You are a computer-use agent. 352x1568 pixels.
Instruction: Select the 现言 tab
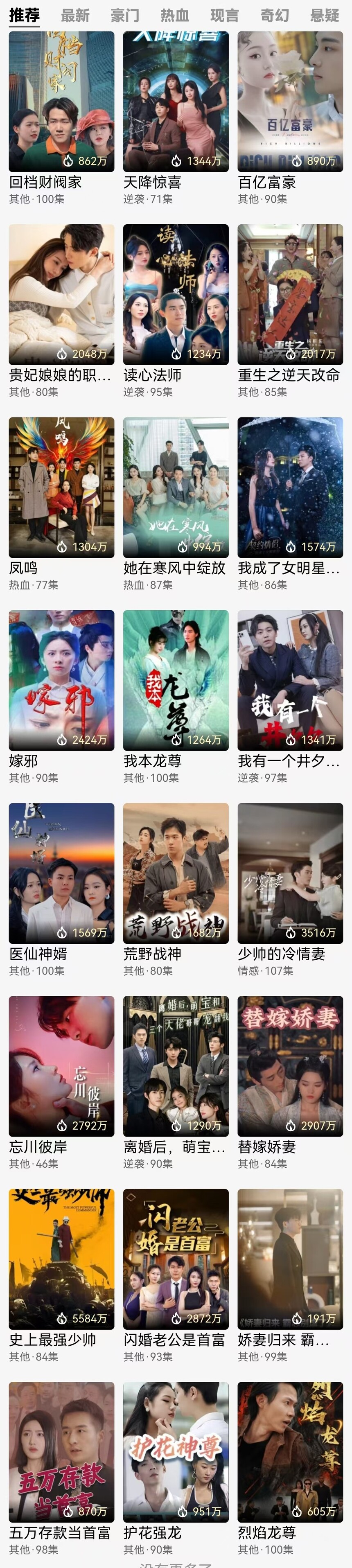[225, 15]
